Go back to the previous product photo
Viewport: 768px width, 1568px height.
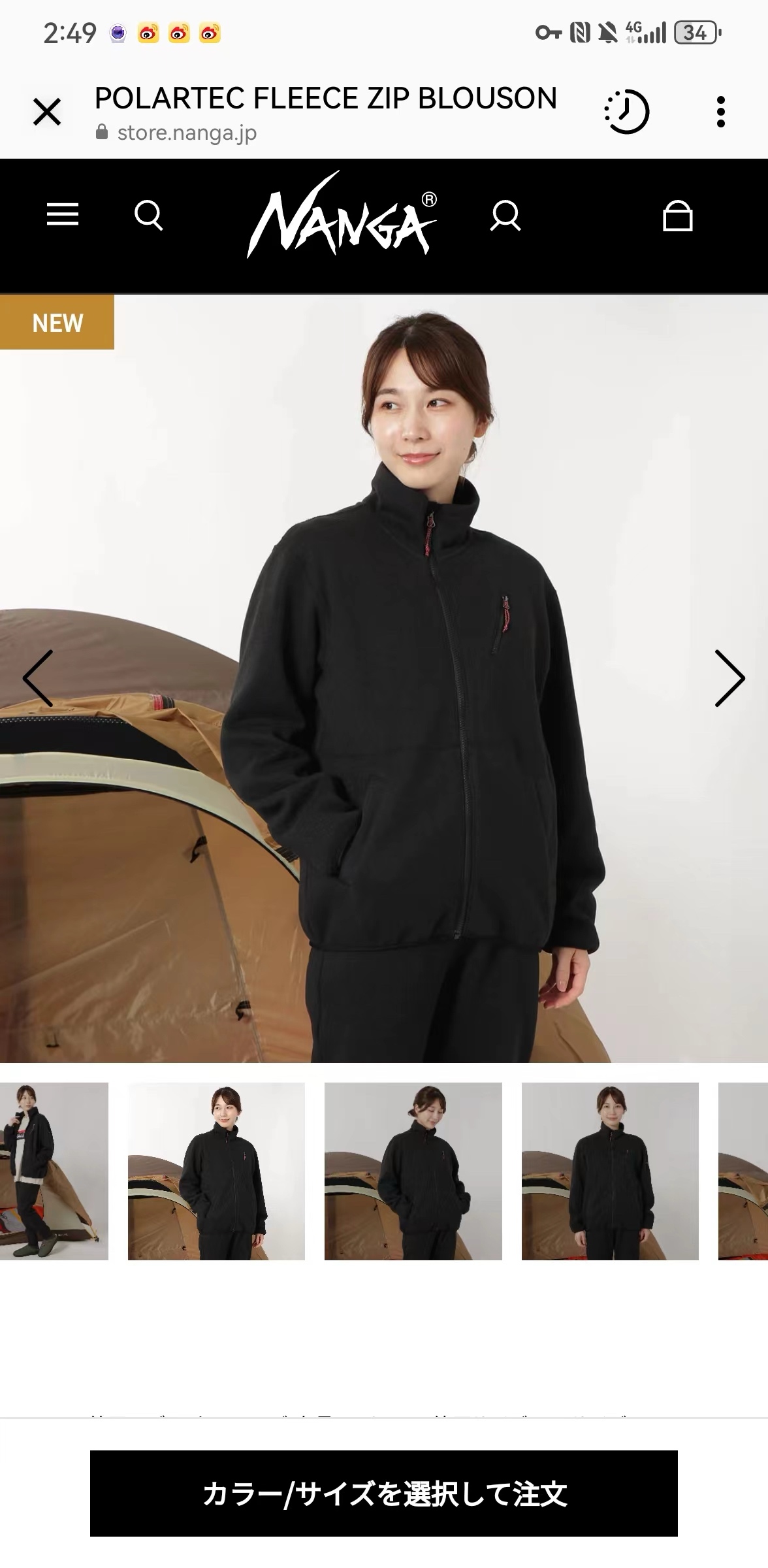[x=38, y=678]
